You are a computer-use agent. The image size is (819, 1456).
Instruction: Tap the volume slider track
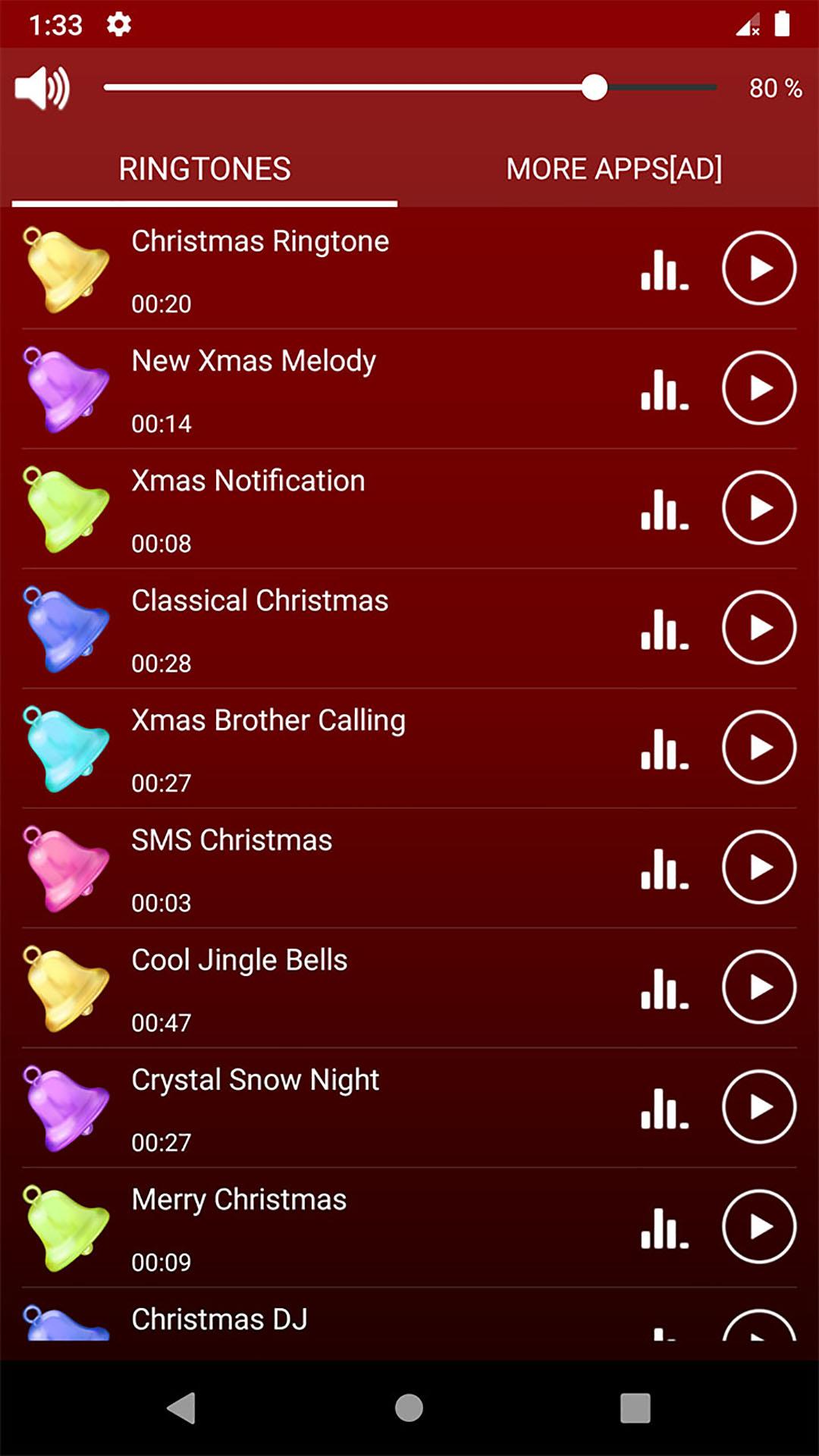(410, 87)
